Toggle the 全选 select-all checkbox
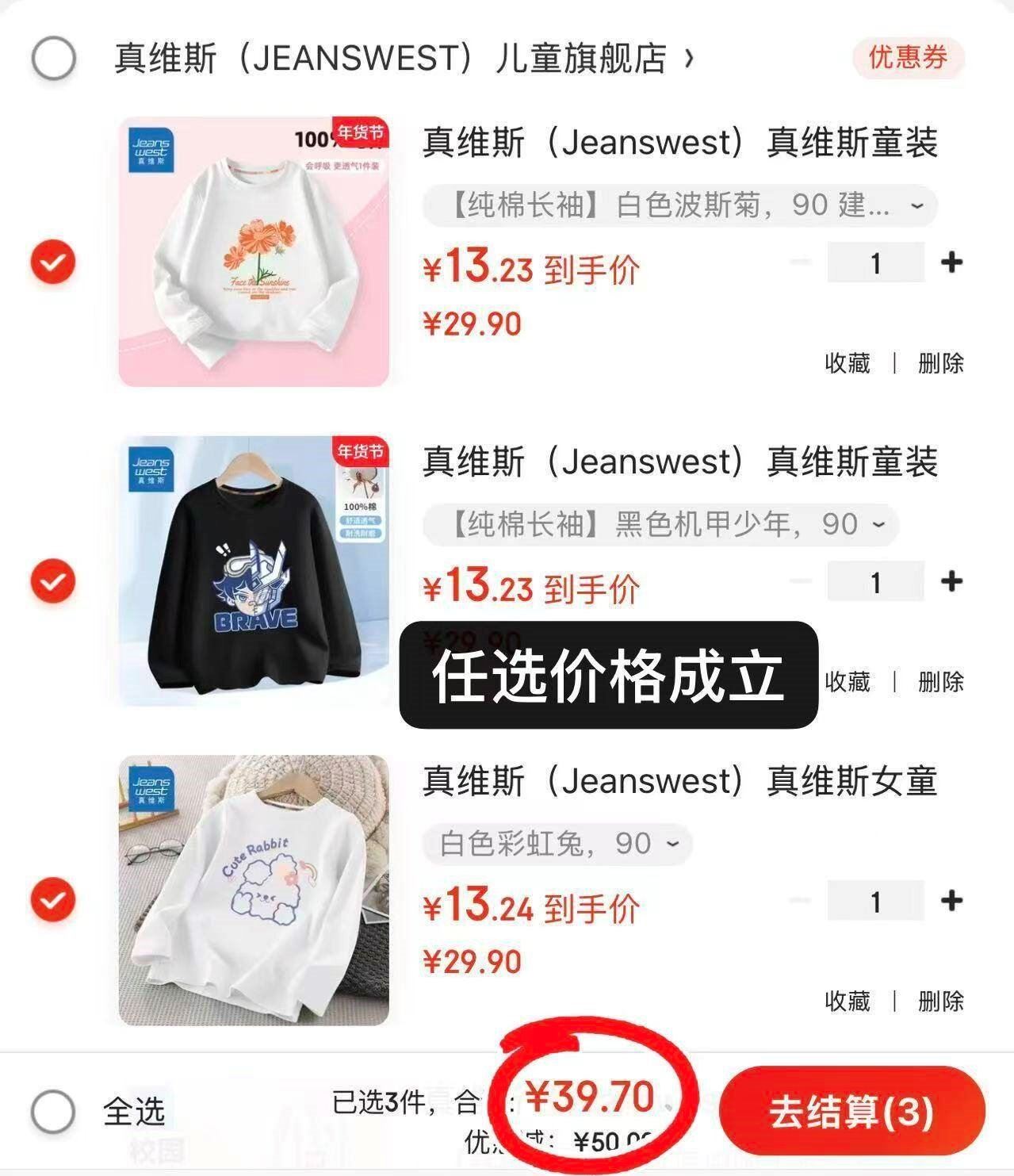Viewport: 1014px width, 1176px height. (53, 1112)
